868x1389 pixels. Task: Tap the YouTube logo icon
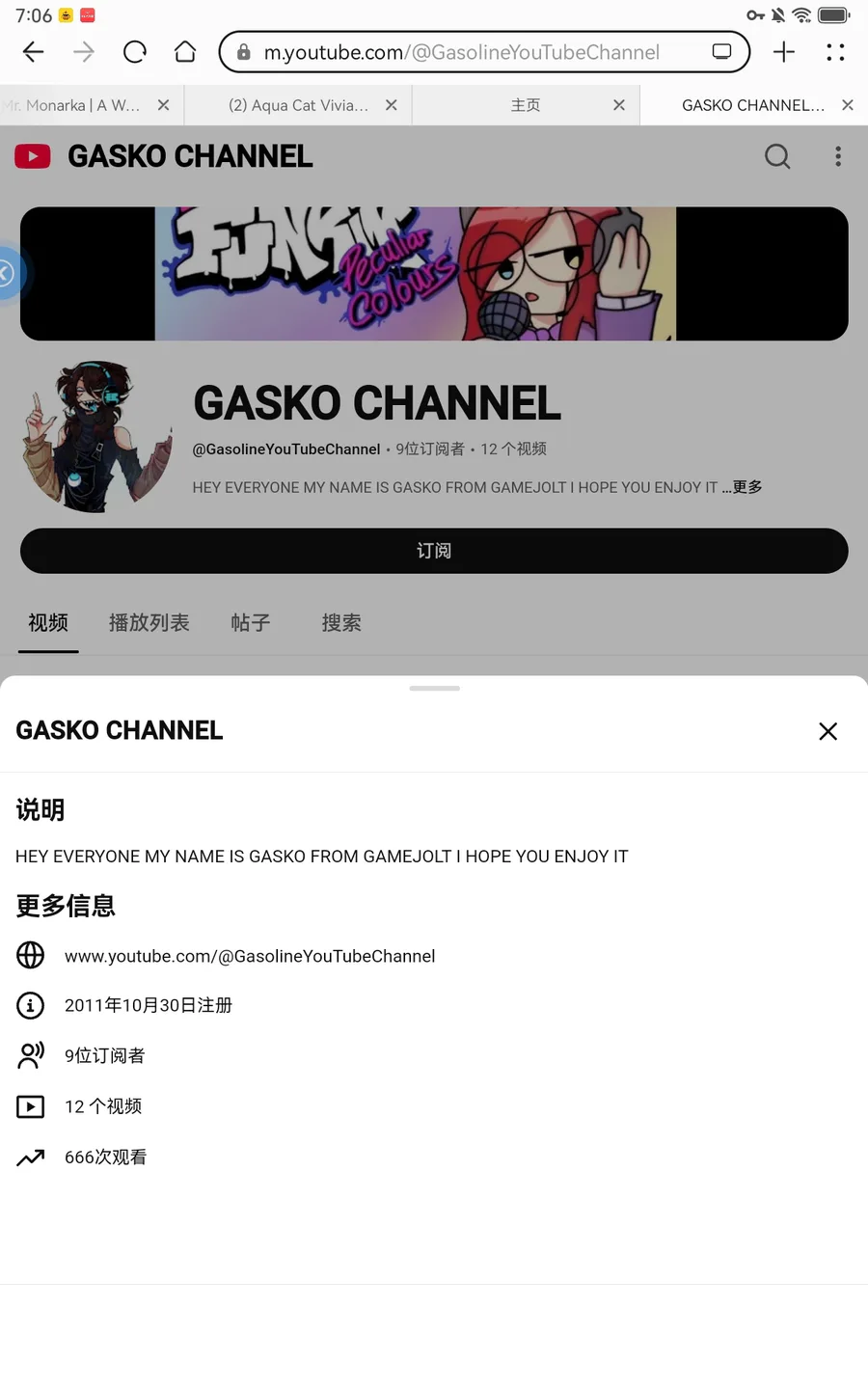33,156
